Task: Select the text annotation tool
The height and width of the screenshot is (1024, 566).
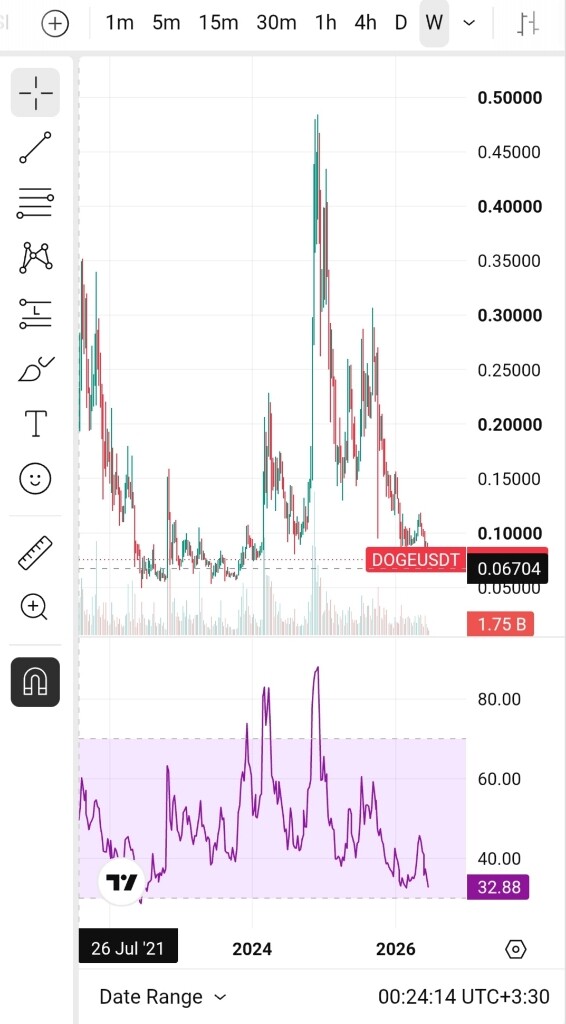Action: pos(35,424)
